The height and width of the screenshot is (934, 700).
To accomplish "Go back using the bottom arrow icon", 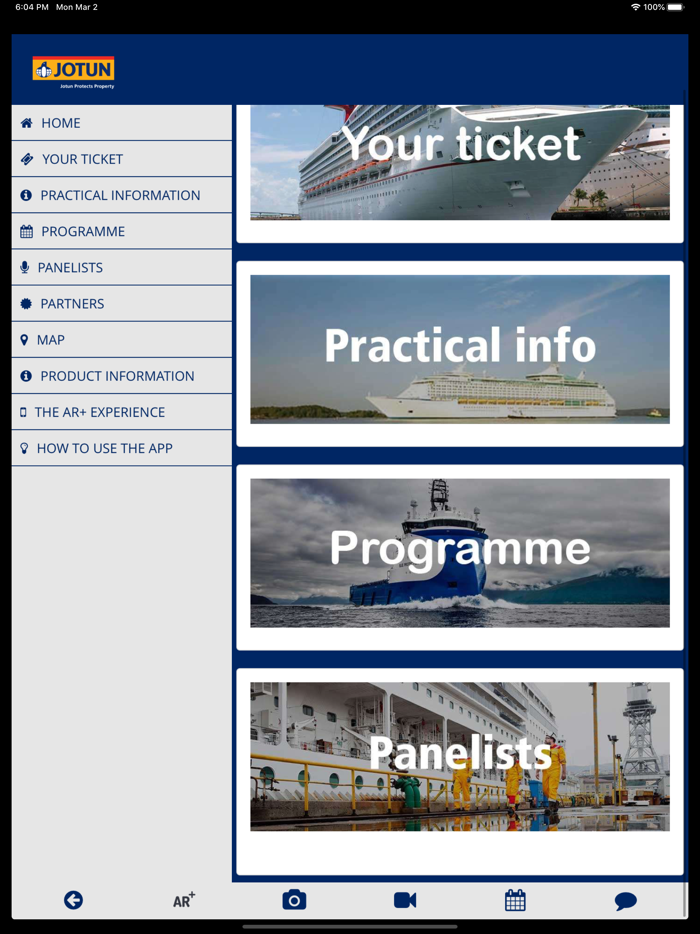I will click(73, 900).
